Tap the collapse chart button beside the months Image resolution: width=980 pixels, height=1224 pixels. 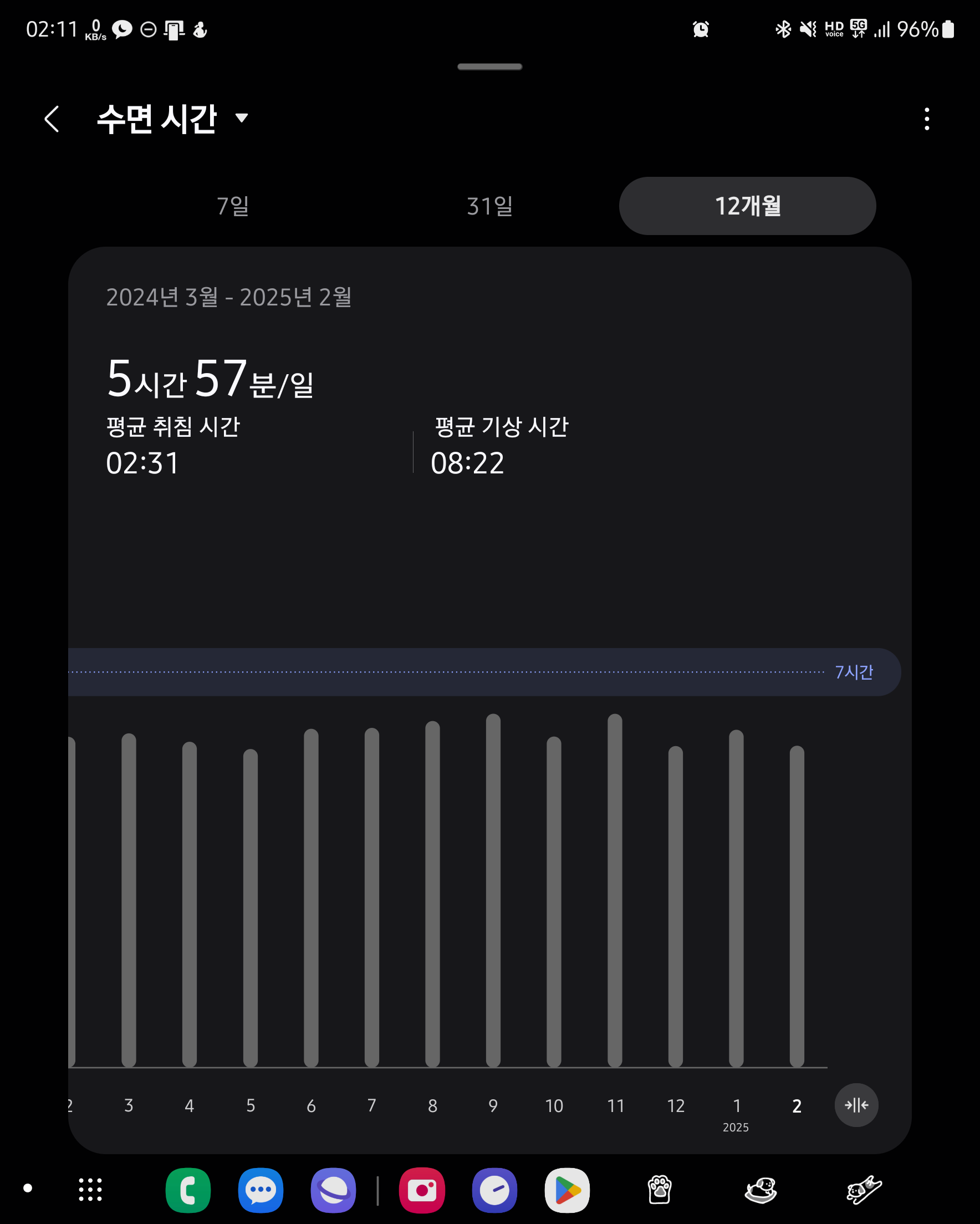[x=856, y=1105]
